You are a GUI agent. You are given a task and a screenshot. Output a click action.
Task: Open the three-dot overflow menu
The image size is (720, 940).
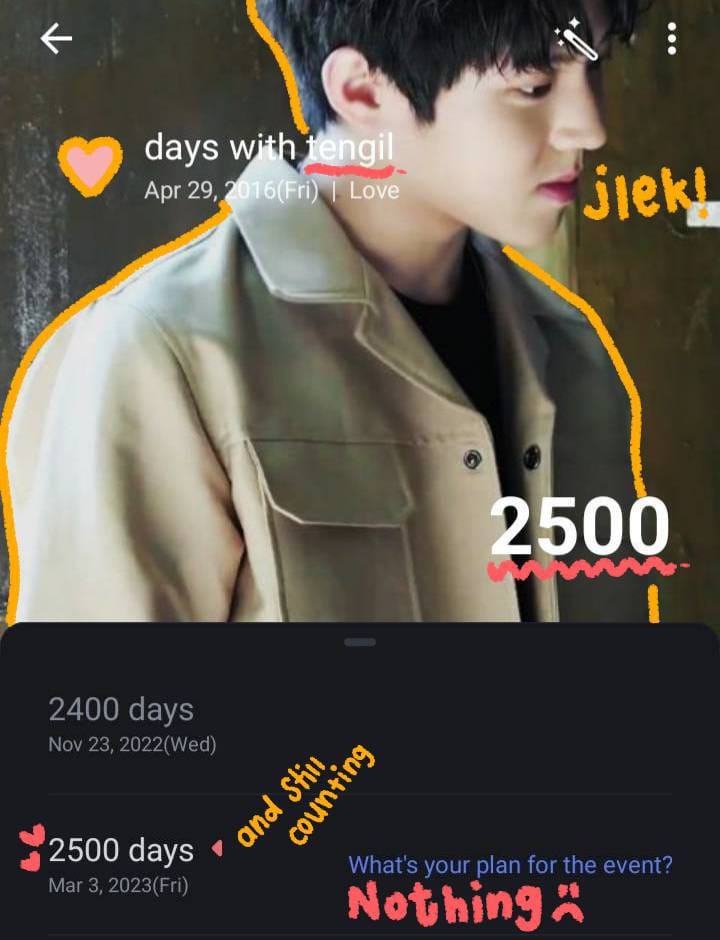[671, 40]
